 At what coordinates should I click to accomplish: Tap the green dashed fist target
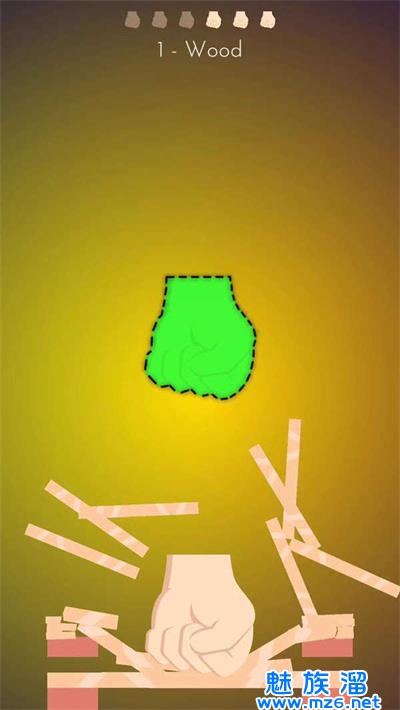200,337
